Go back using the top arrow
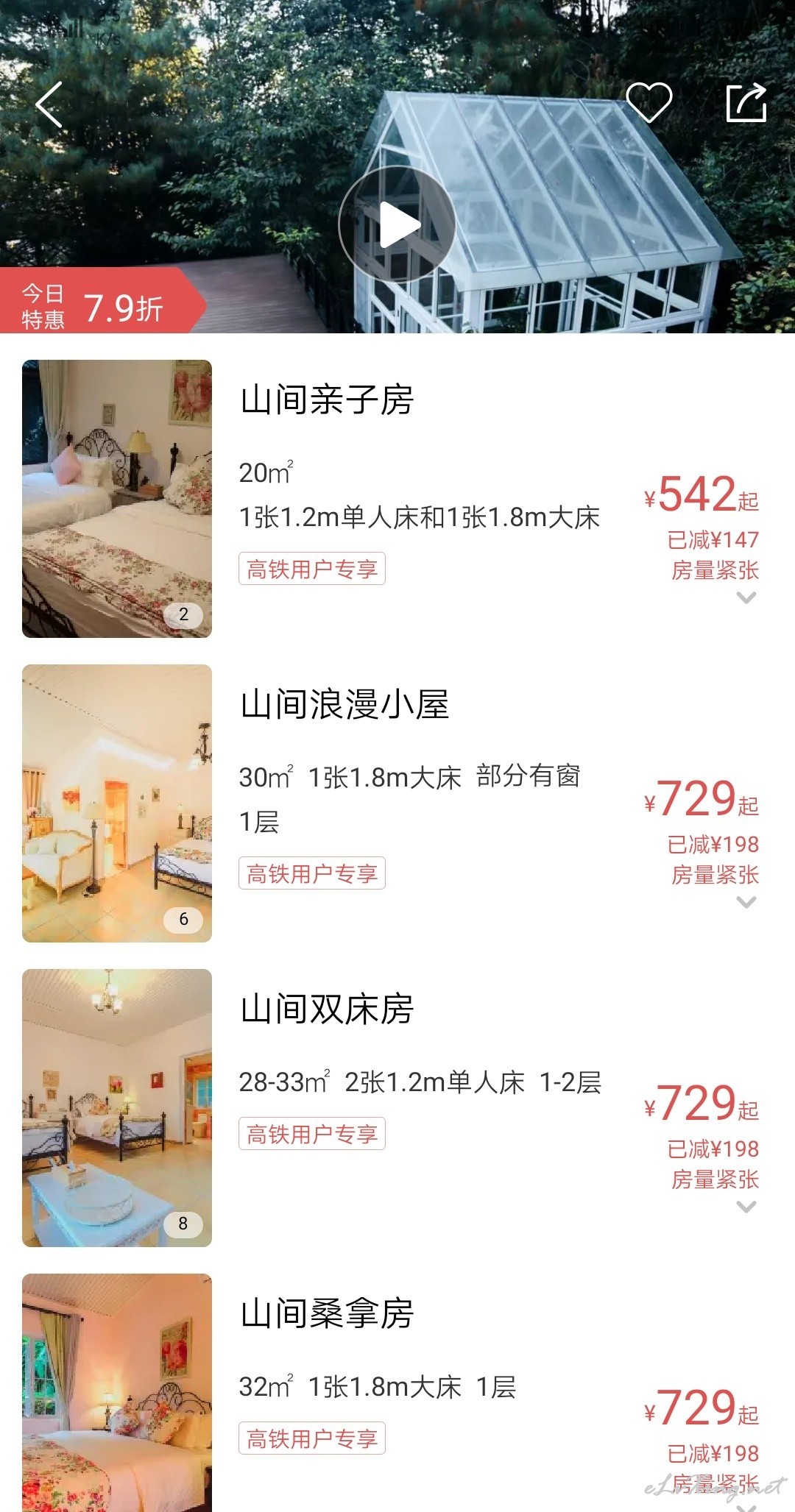 (49, 104)
